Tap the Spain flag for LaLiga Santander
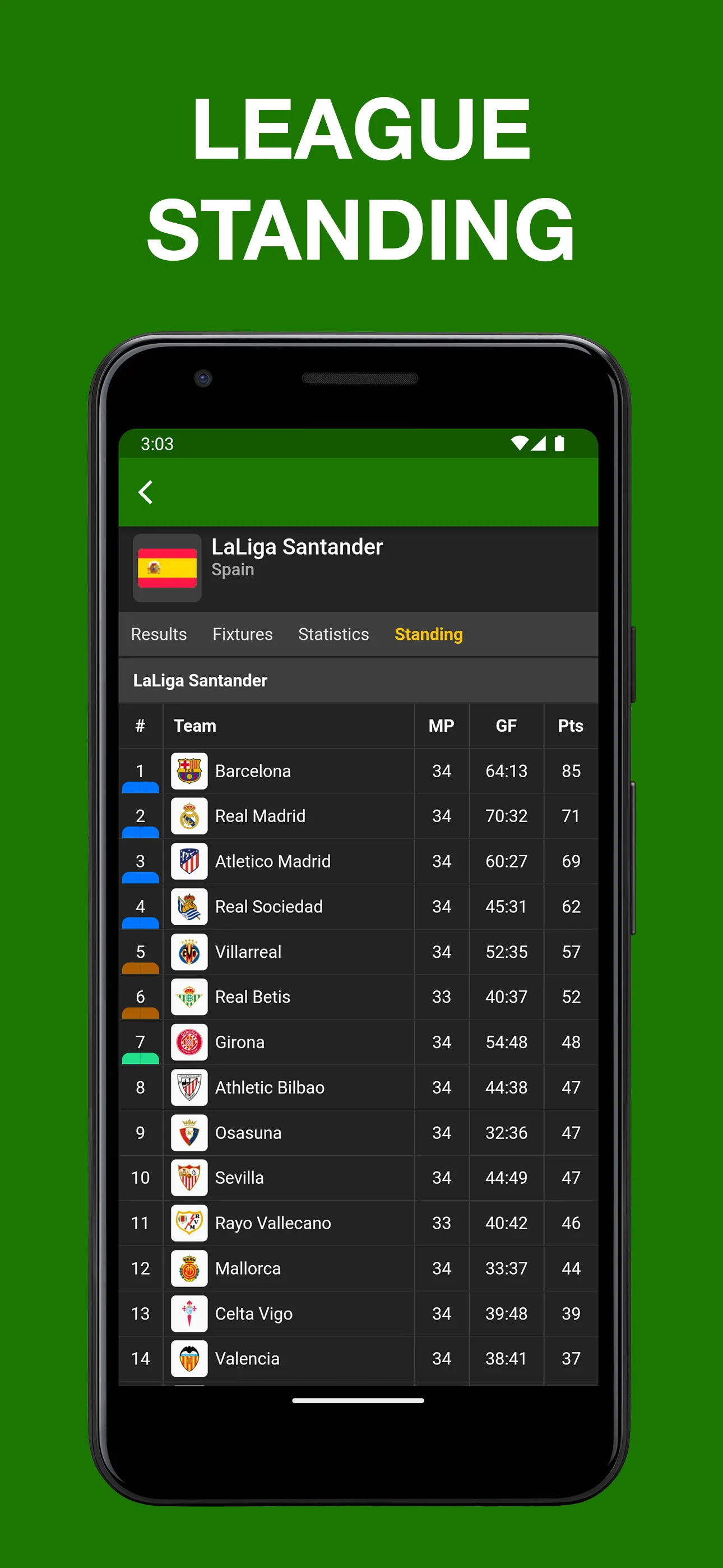The image size is (723, 1568). tap(167, 568)
